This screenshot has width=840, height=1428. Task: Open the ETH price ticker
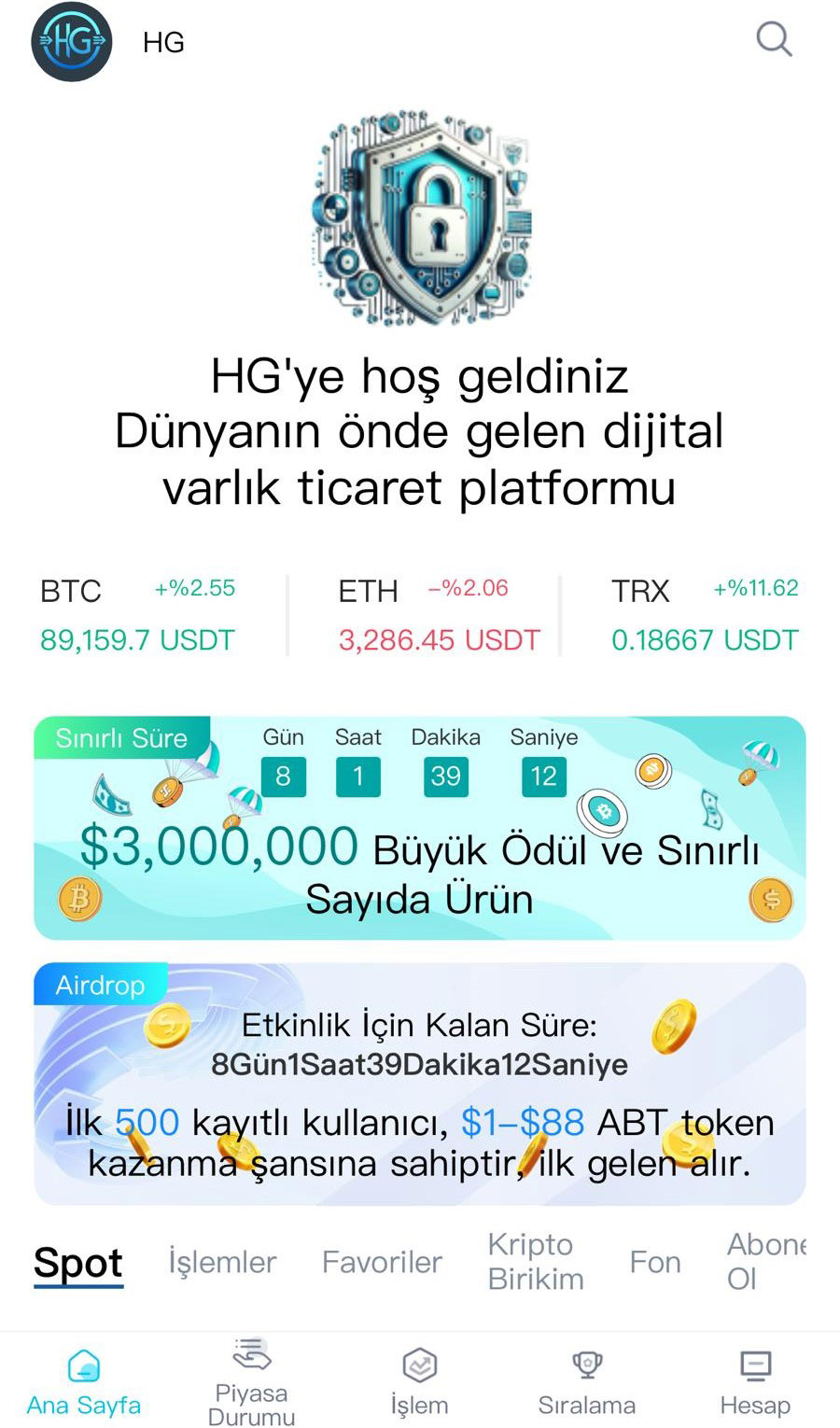(x=437, y=615)
